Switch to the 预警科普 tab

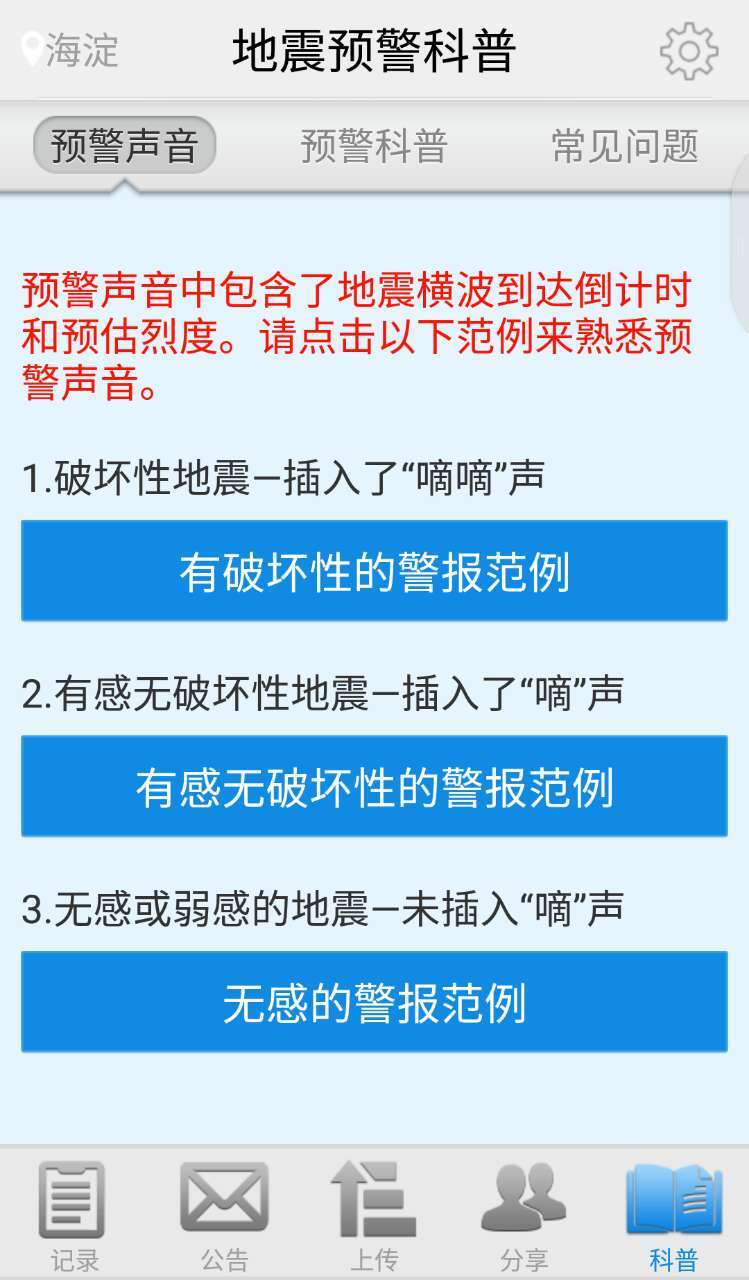[x=374, y=146]
